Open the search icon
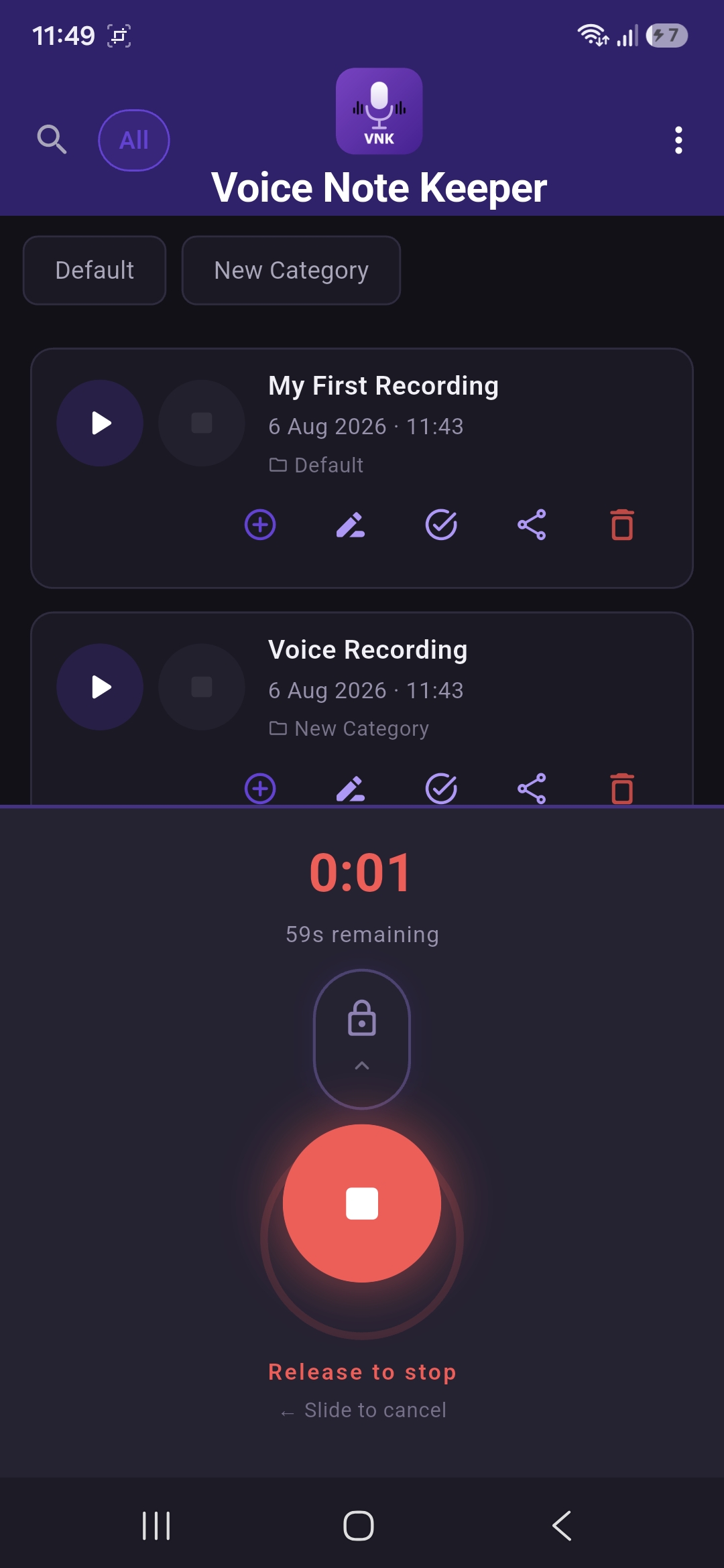The height and width of the screenshot is (1568, 724). tap(52, 139)
